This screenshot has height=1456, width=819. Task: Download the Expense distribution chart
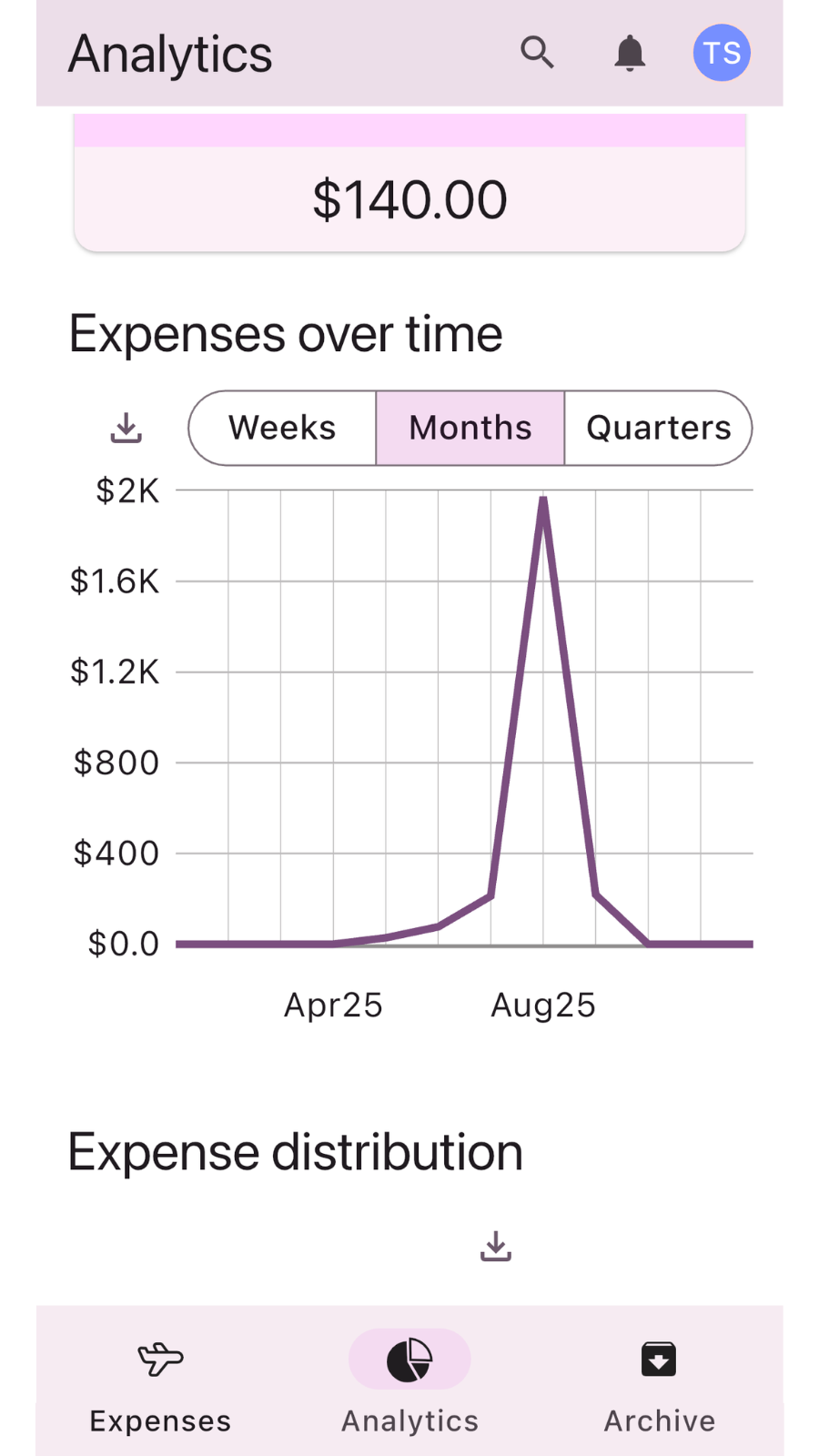coord(496,1247)
